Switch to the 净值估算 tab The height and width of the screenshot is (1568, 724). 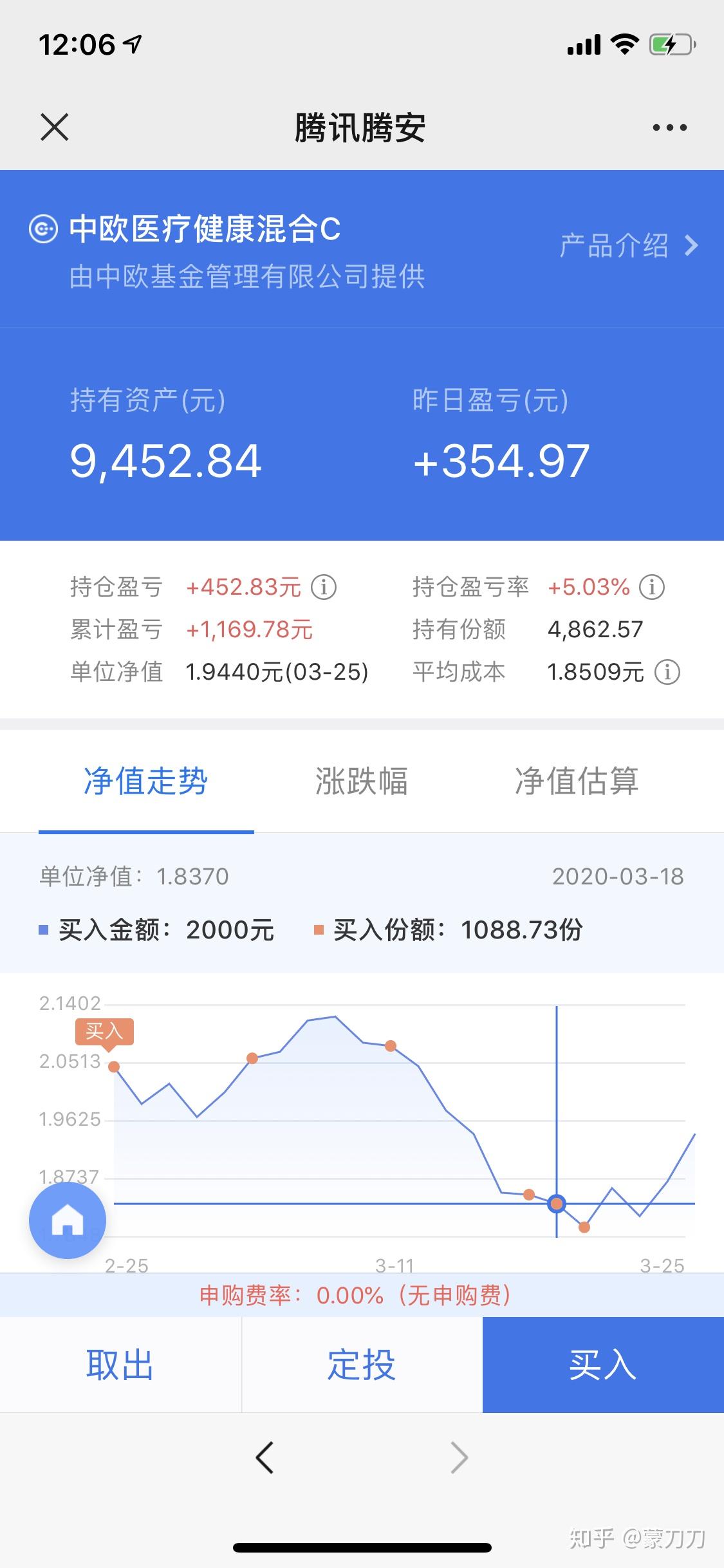(x=577, y=781)
